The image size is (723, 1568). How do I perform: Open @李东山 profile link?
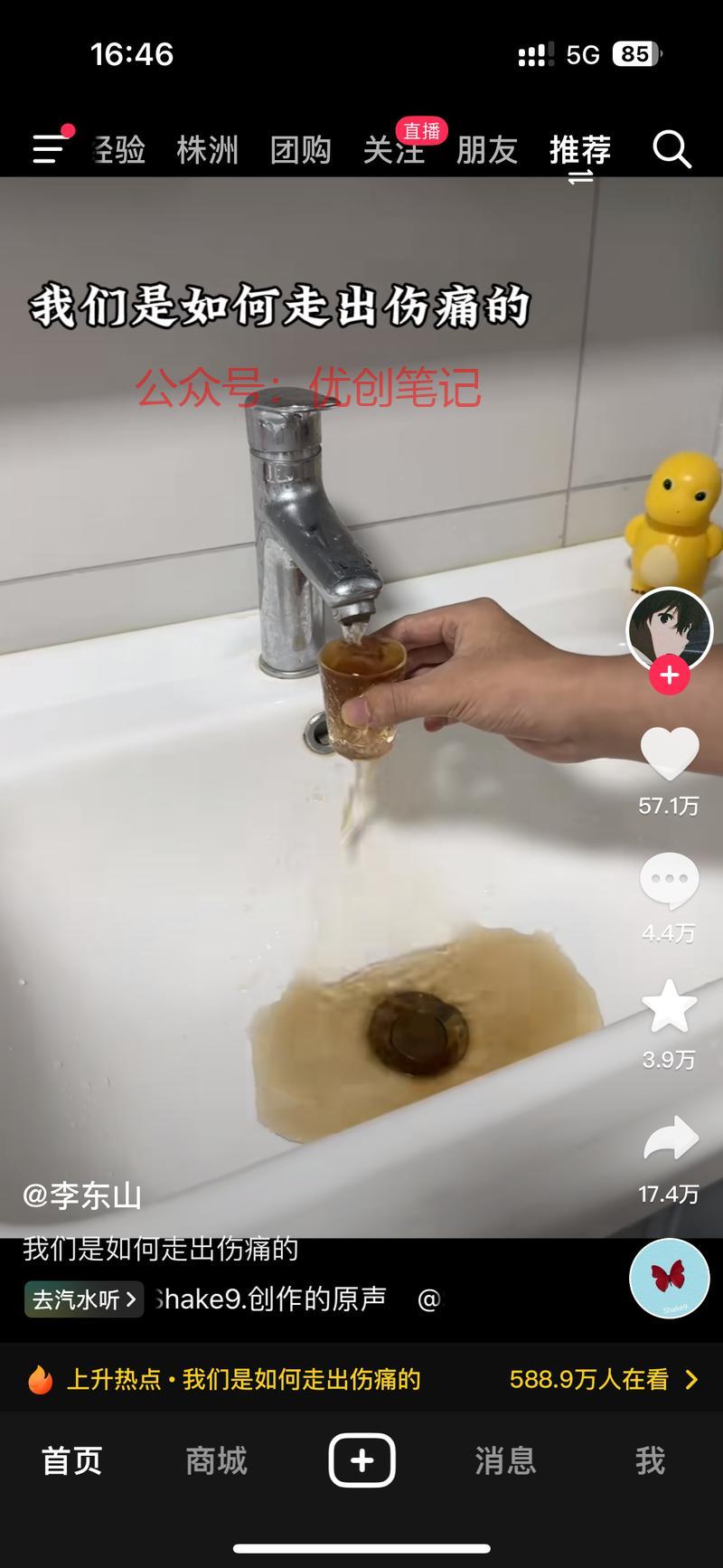coord(82,1195)
